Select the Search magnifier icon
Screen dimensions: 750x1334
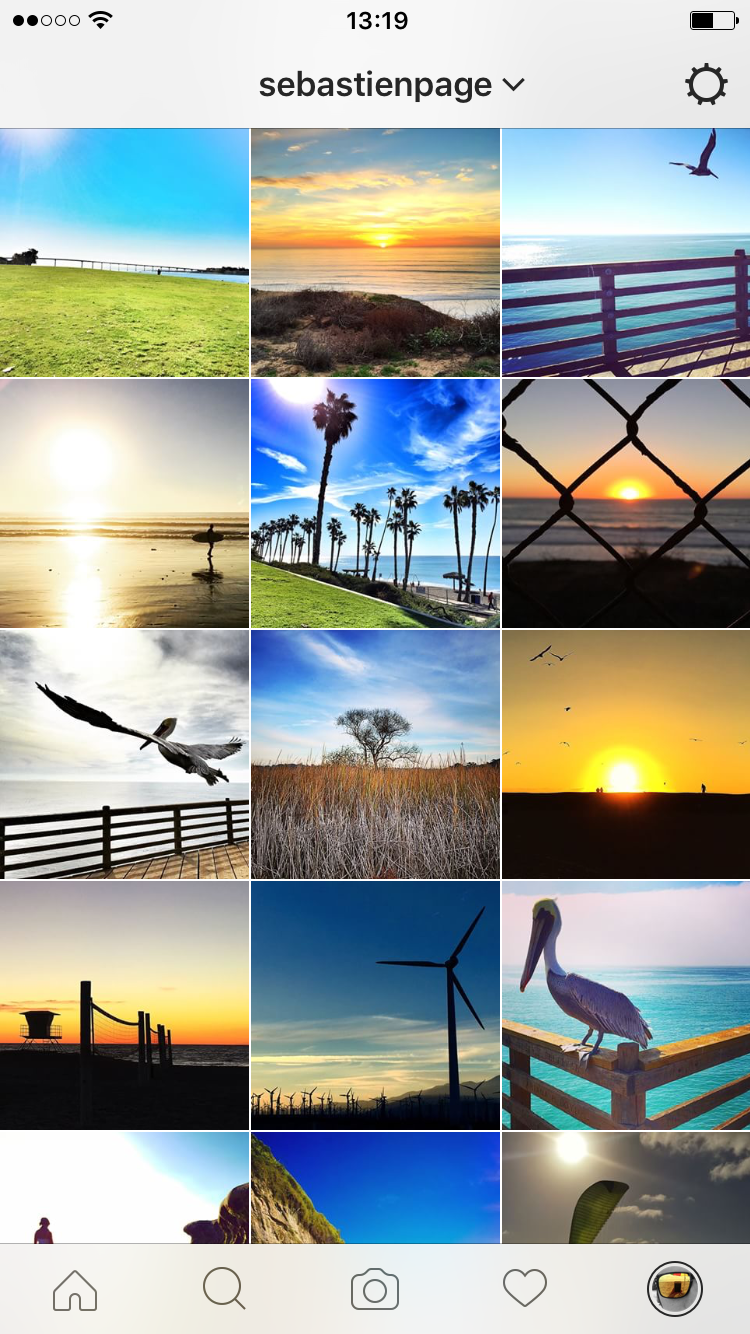pos(225,1290)
